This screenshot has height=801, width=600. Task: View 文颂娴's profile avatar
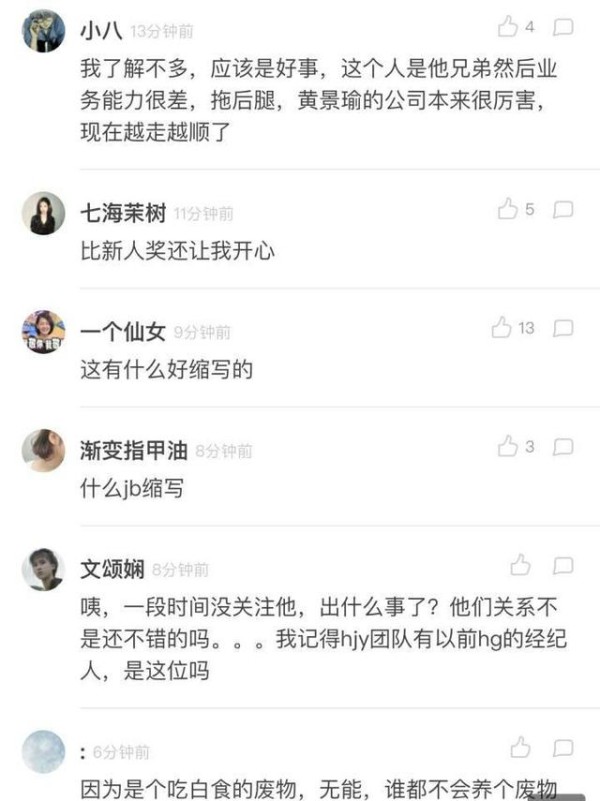point(43,569)
